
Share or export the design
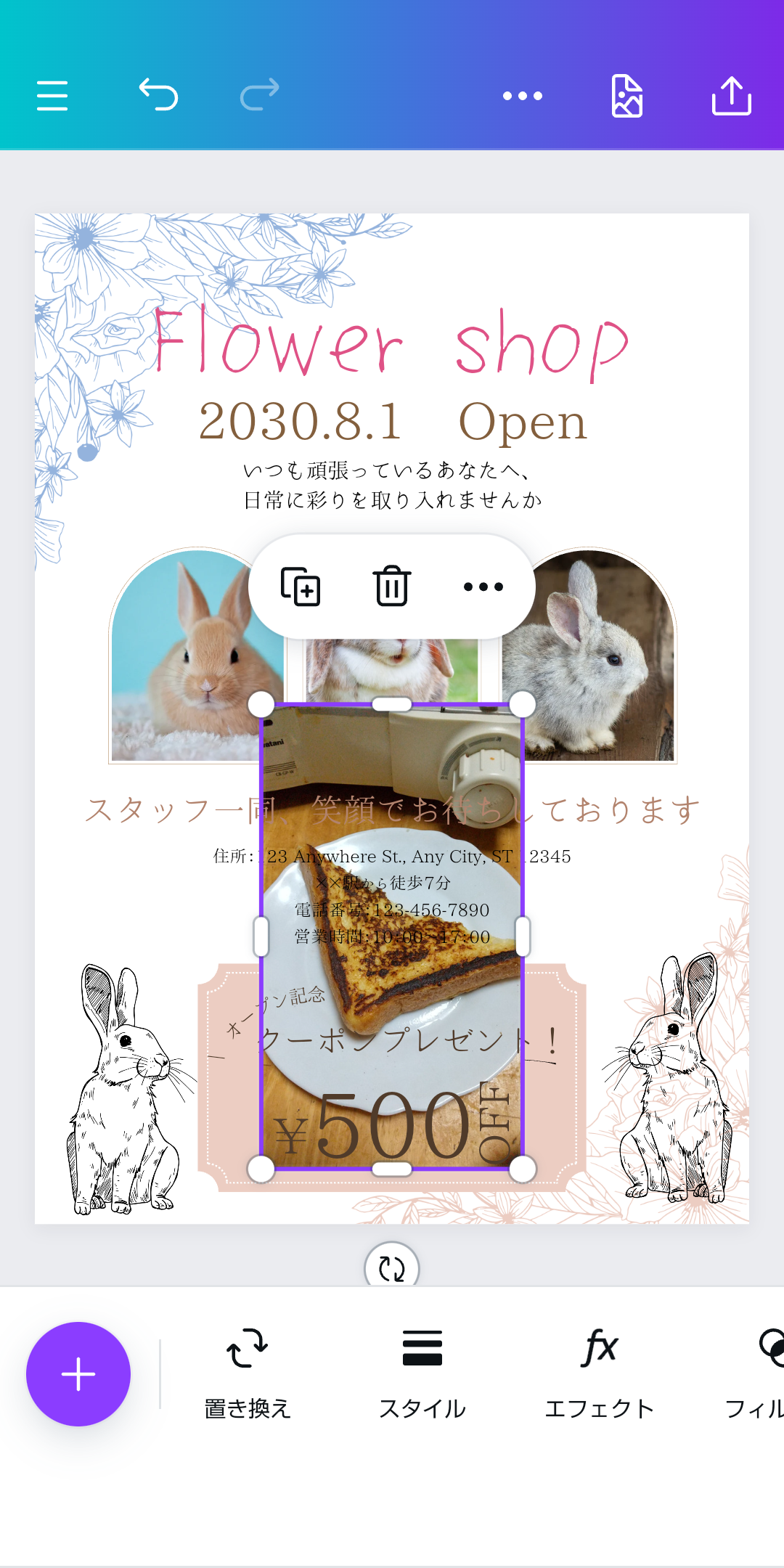731,96
